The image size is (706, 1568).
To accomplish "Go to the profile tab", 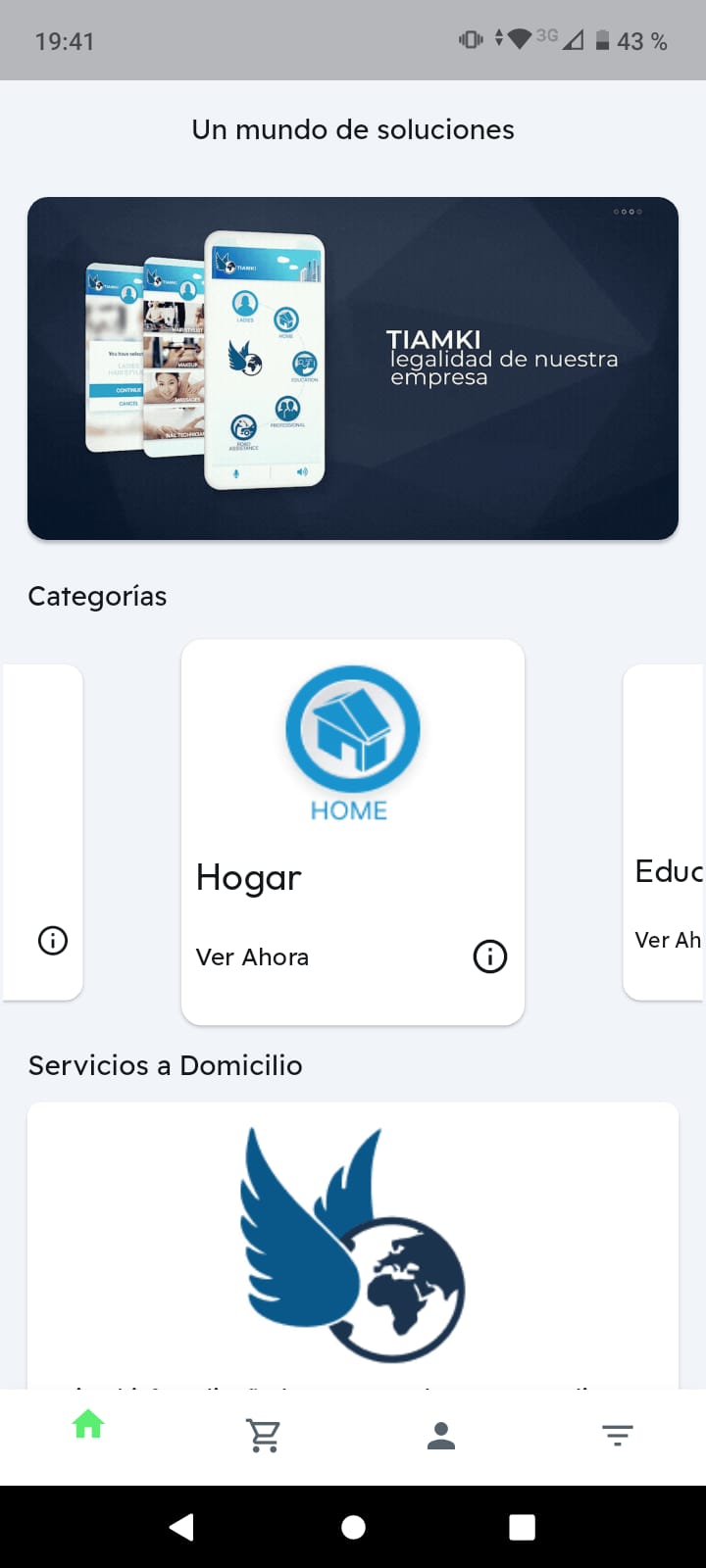I will tap(441, 1436).
